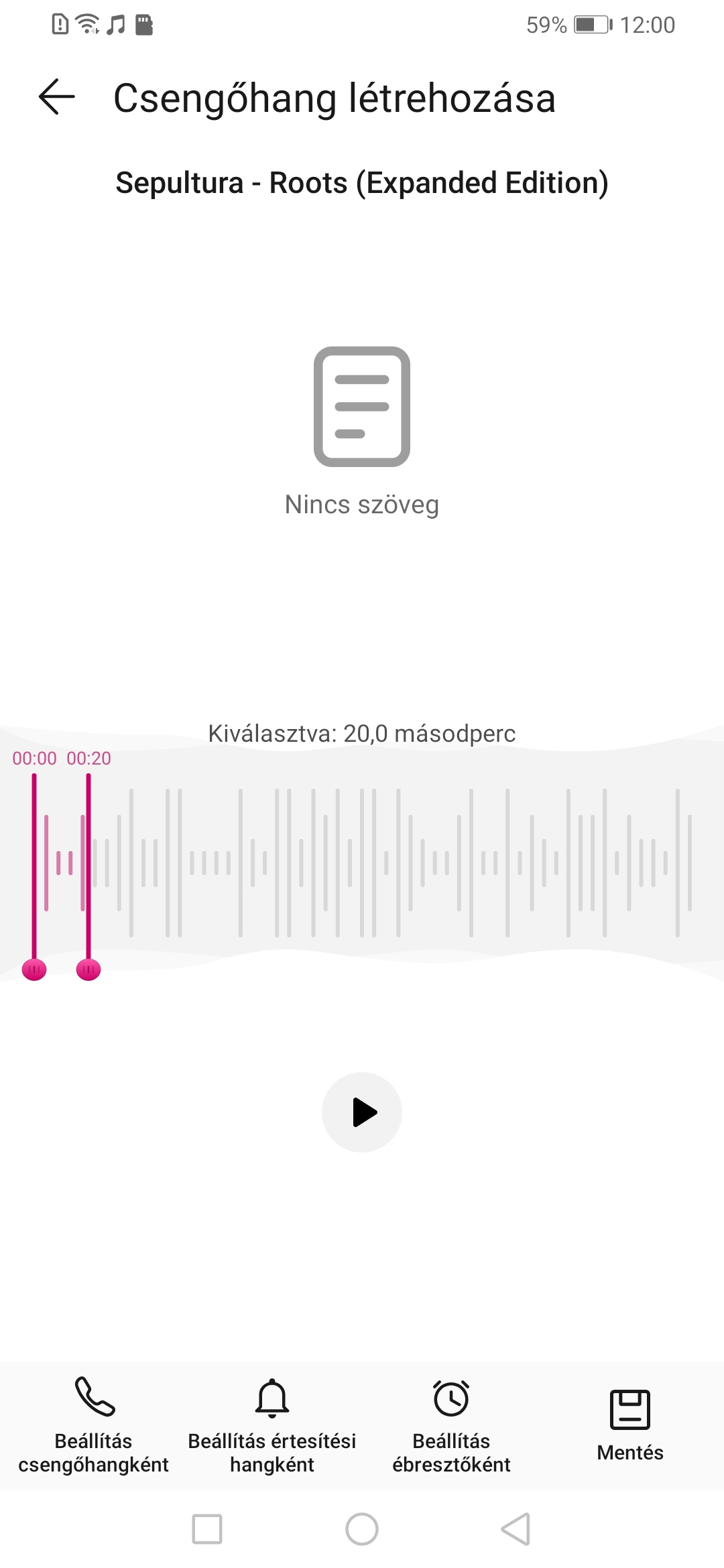Set as alarm via Beállítás ébresztőként
The width and height of the screenshot is (724, 1568).
tap(451, 1425)
